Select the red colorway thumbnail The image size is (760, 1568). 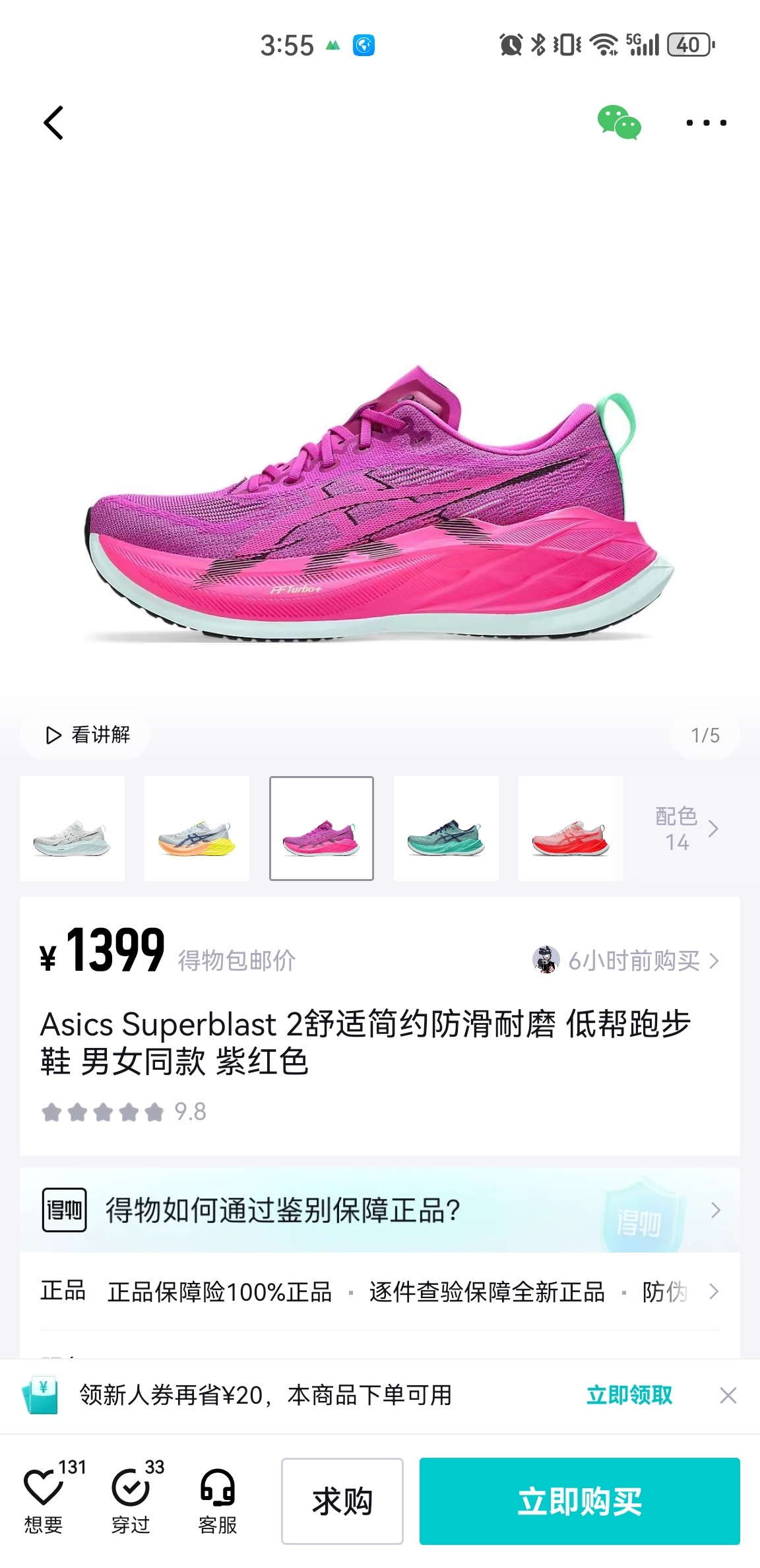[571, 828]
